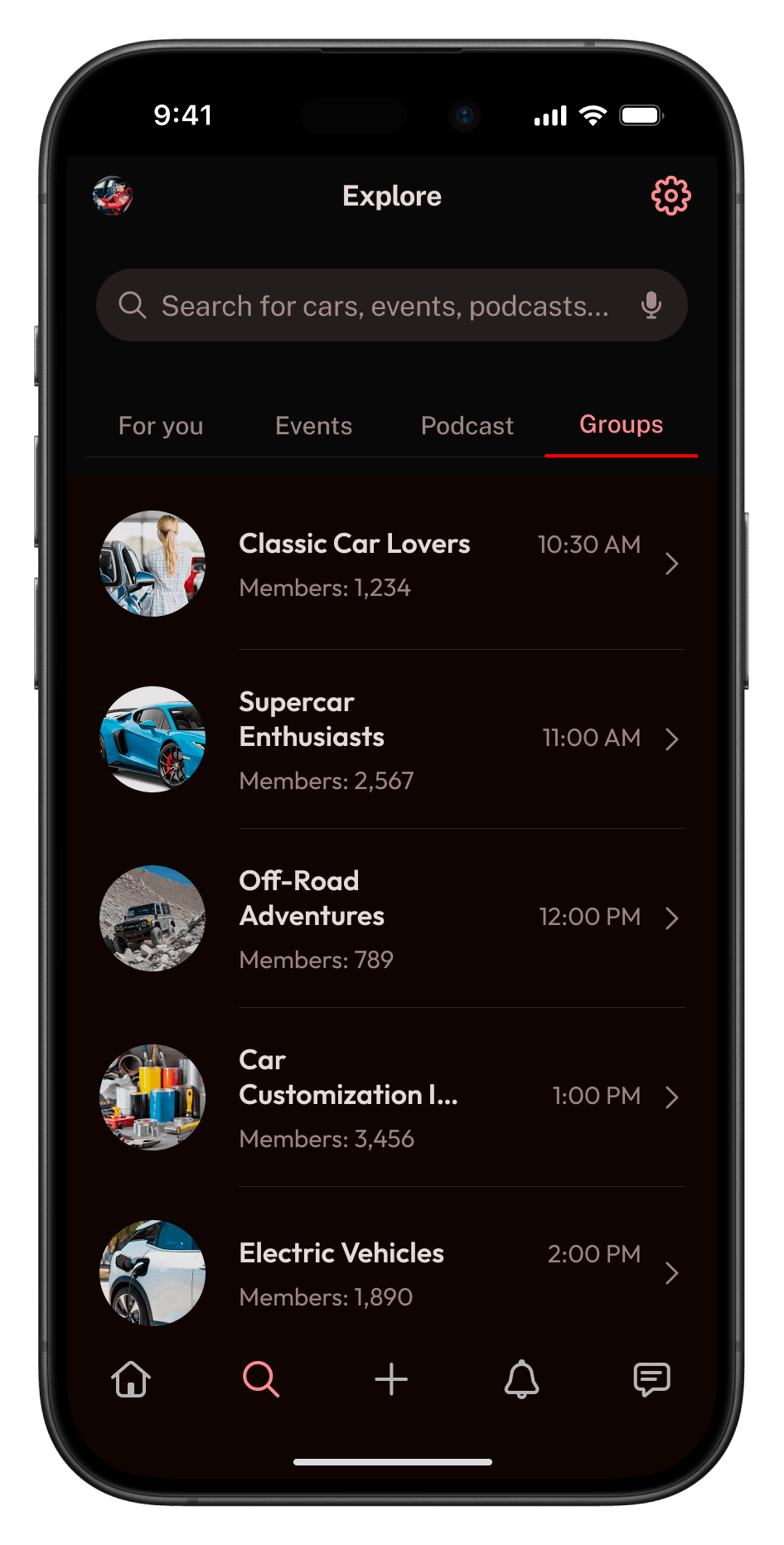Viewport: 784px width, 1545px height.
Task: Tap Car Customization group name
Action: pos(347,1078)
